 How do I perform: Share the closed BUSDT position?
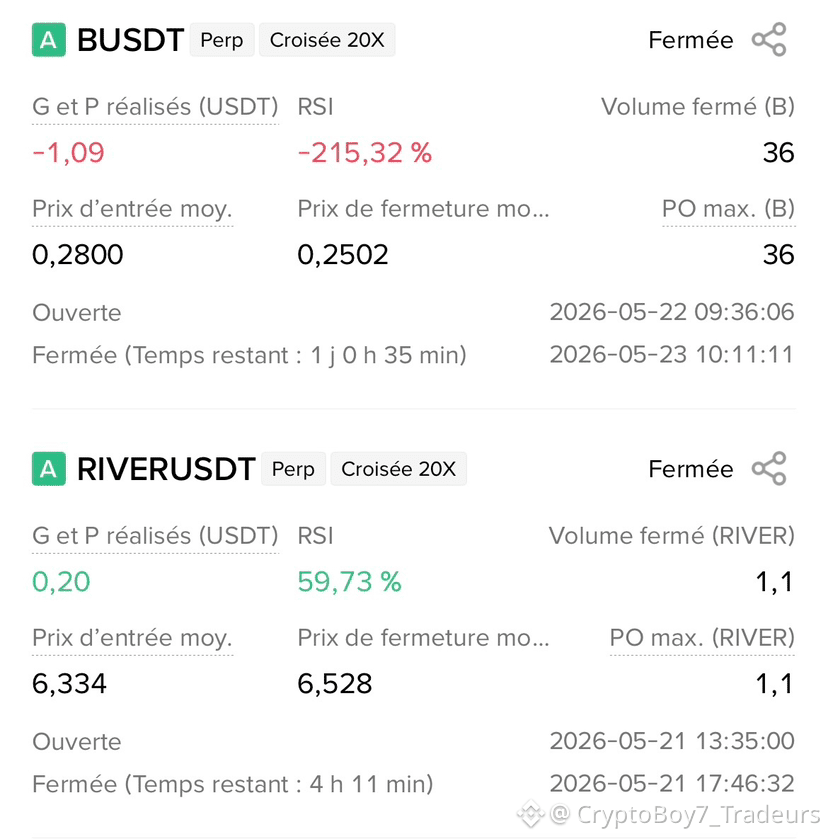[769, 40]
